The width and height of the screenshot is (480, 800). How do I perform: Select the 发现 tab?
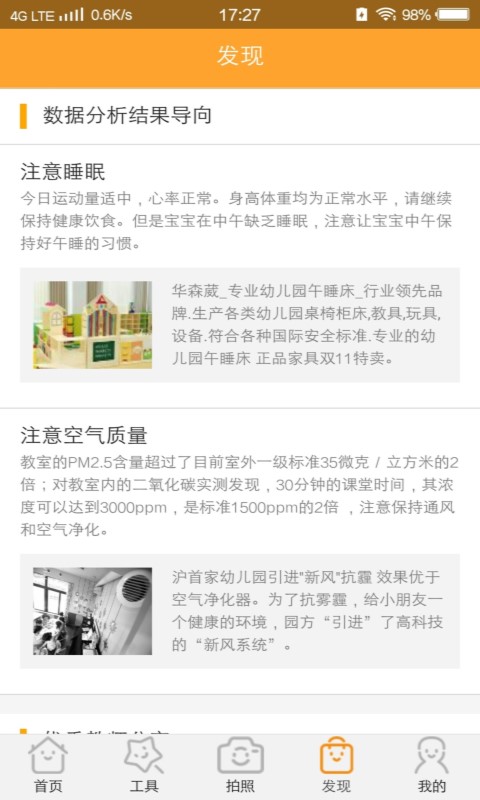[x=336, y=766]
